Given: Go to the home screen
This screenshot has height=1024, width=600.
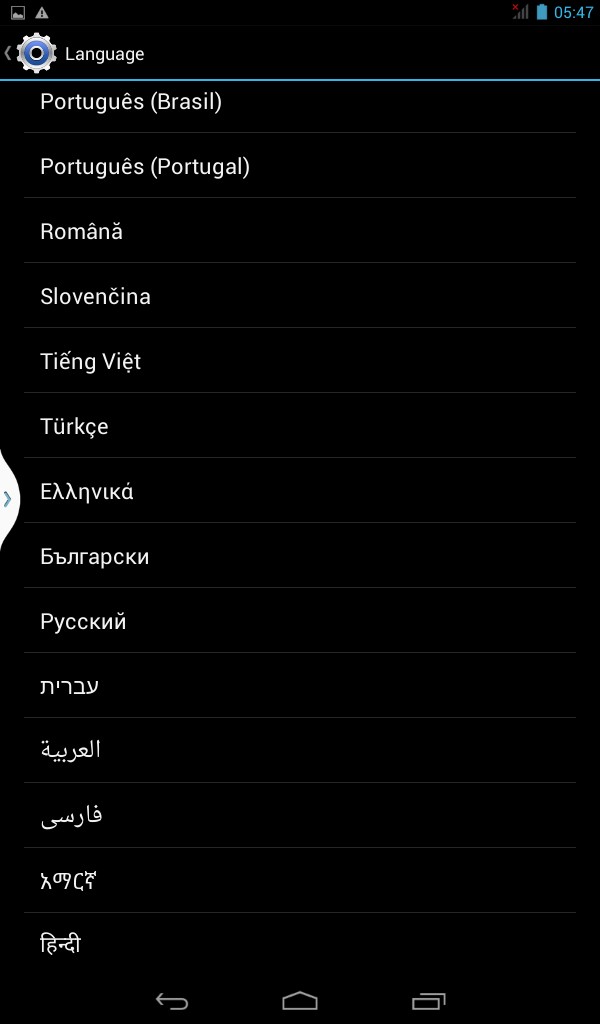Looking at the screenshot, I should (x=300, y=1001).
